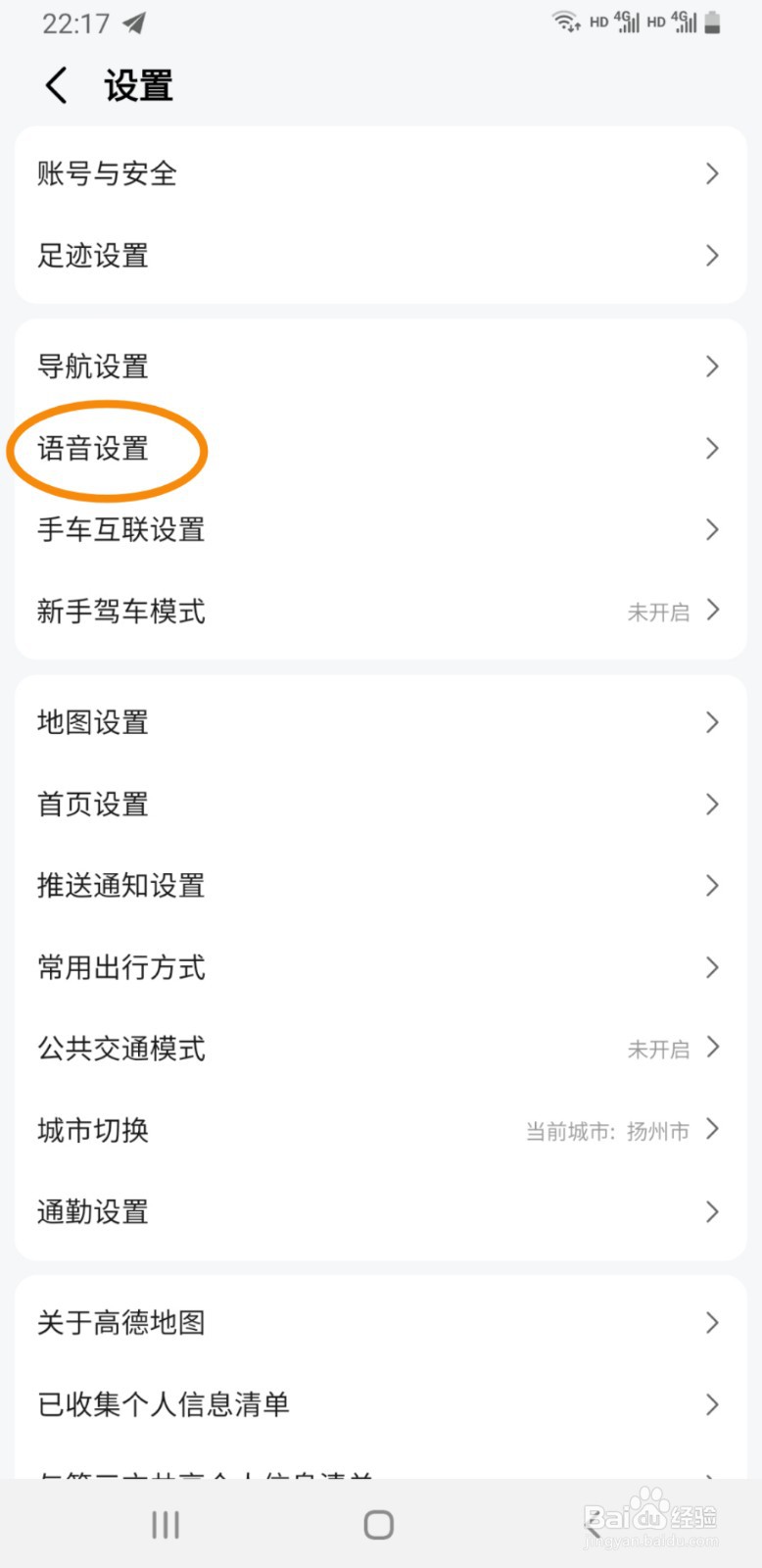Open 关于高德地图 about page
762x1568 pixels.
click(121, 1323)
